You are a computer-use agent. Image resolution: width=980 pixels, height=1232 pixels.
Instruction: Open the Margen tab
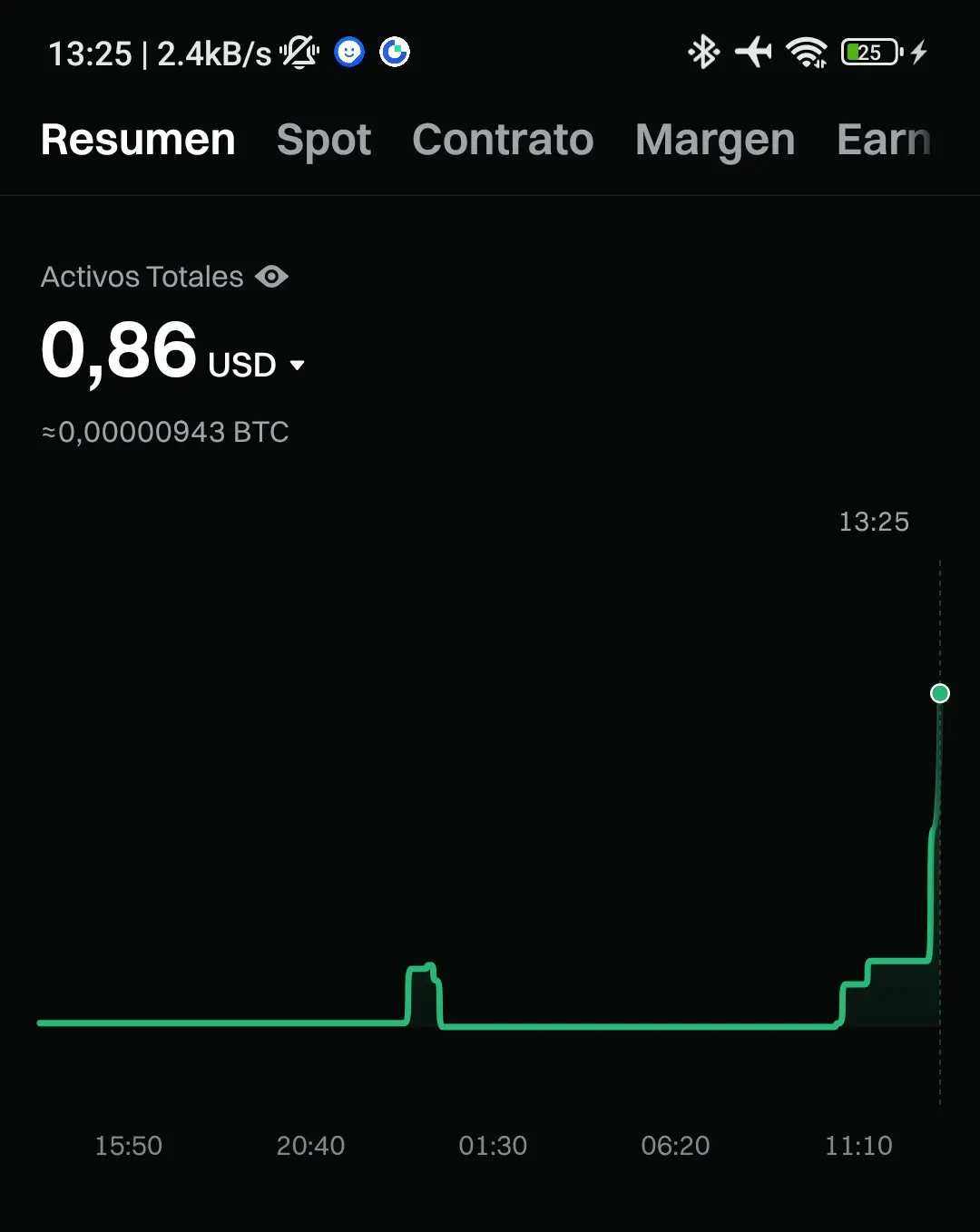(715, 141)
